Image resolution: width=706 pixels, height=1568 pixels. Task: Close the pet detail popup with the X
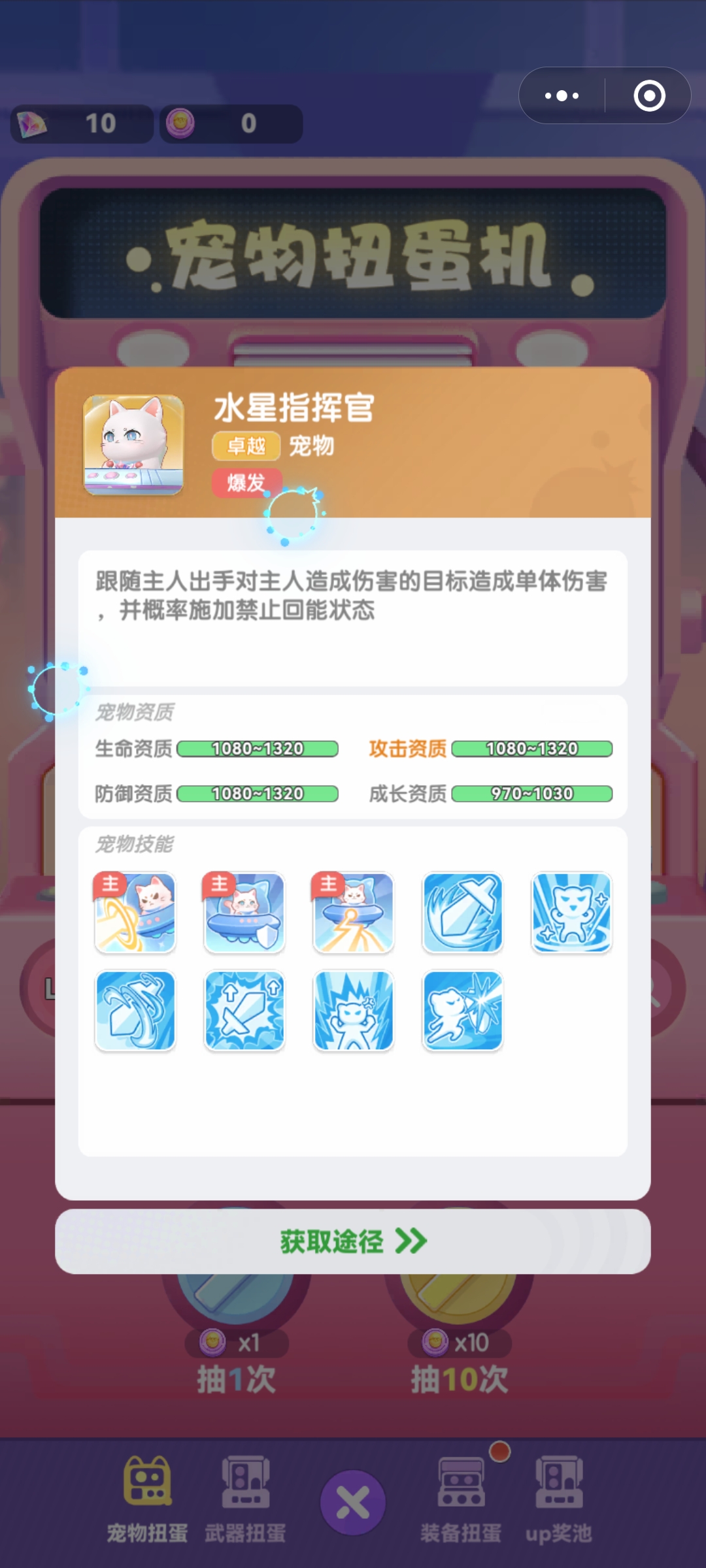353,1503
